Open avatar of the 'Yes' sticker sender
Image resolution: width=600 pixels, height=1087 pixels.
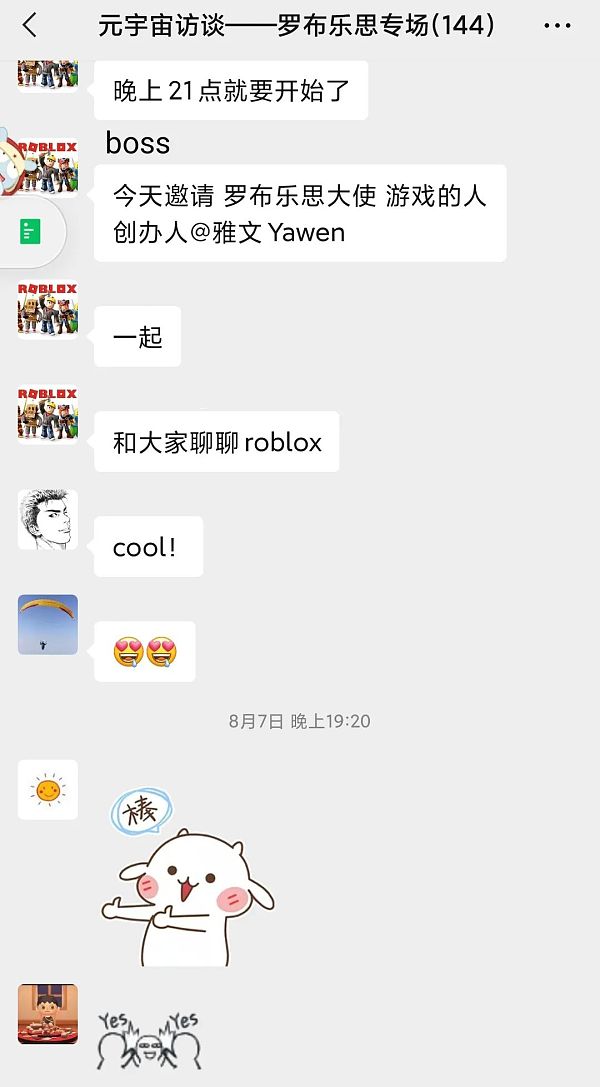(47, 1013)
